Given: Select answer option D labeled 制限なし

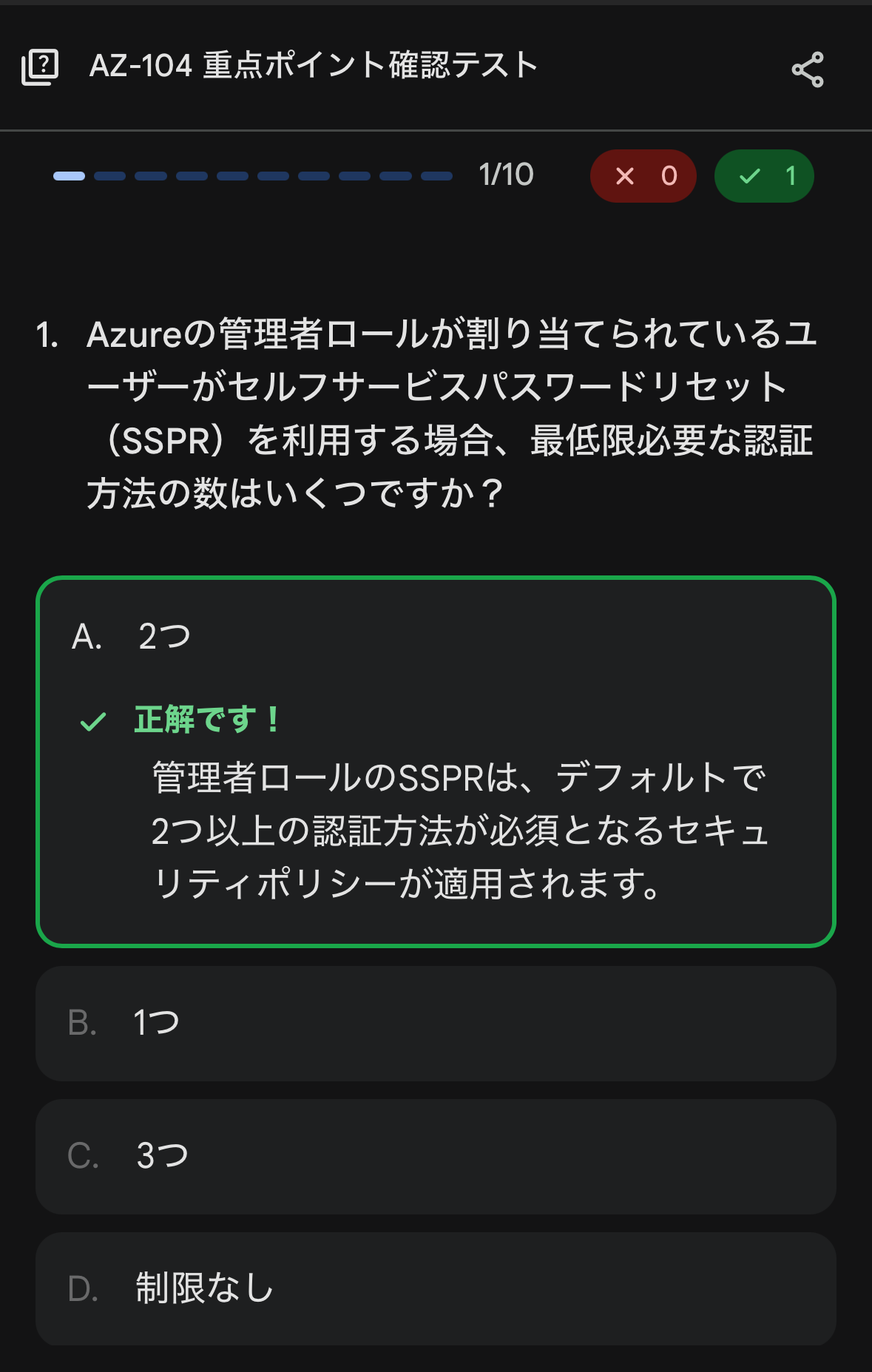Looking at the screenshot, I should pyautogui.click(x=436, y=1288).
